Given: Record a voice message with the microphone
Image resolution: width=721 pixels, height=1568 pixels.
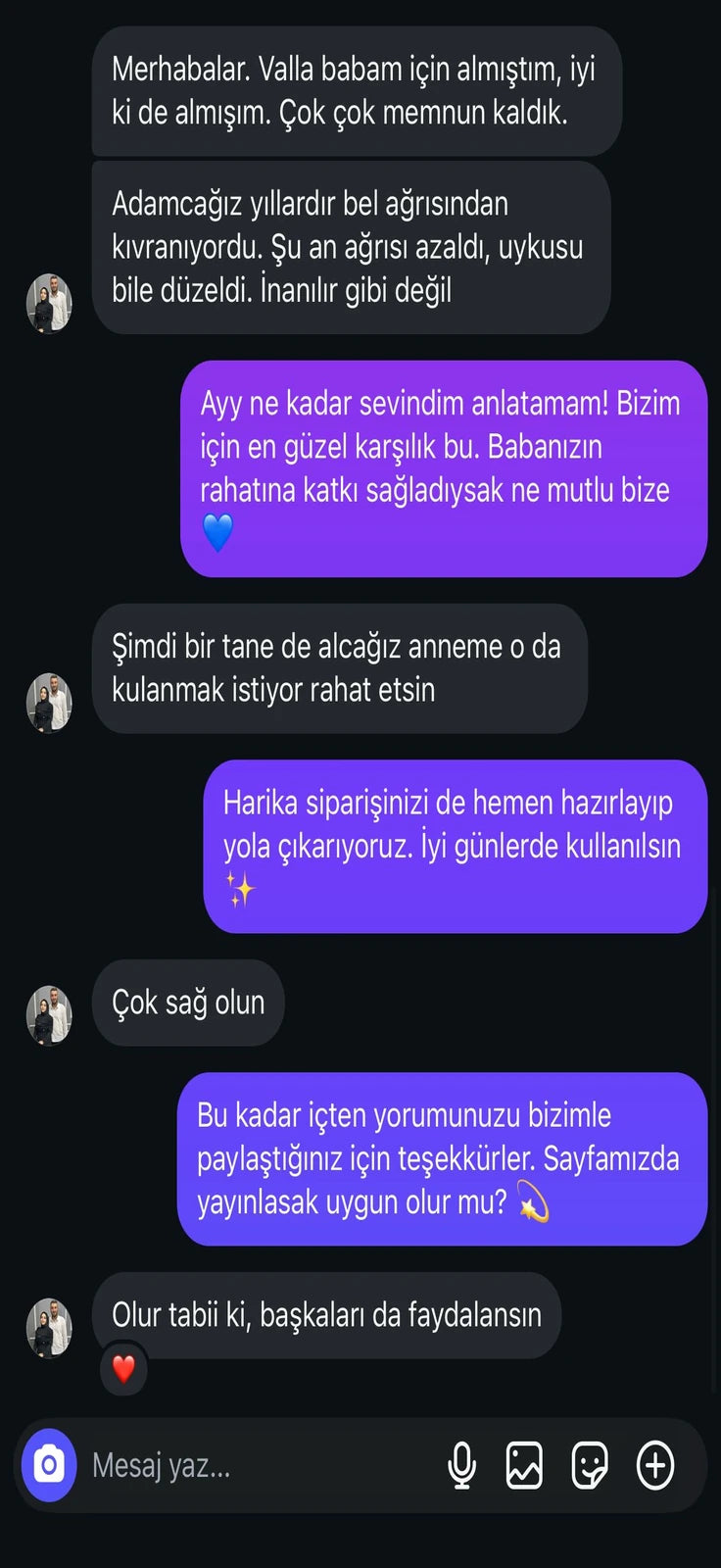Looking at the screenshot, I should [461, 1466].
